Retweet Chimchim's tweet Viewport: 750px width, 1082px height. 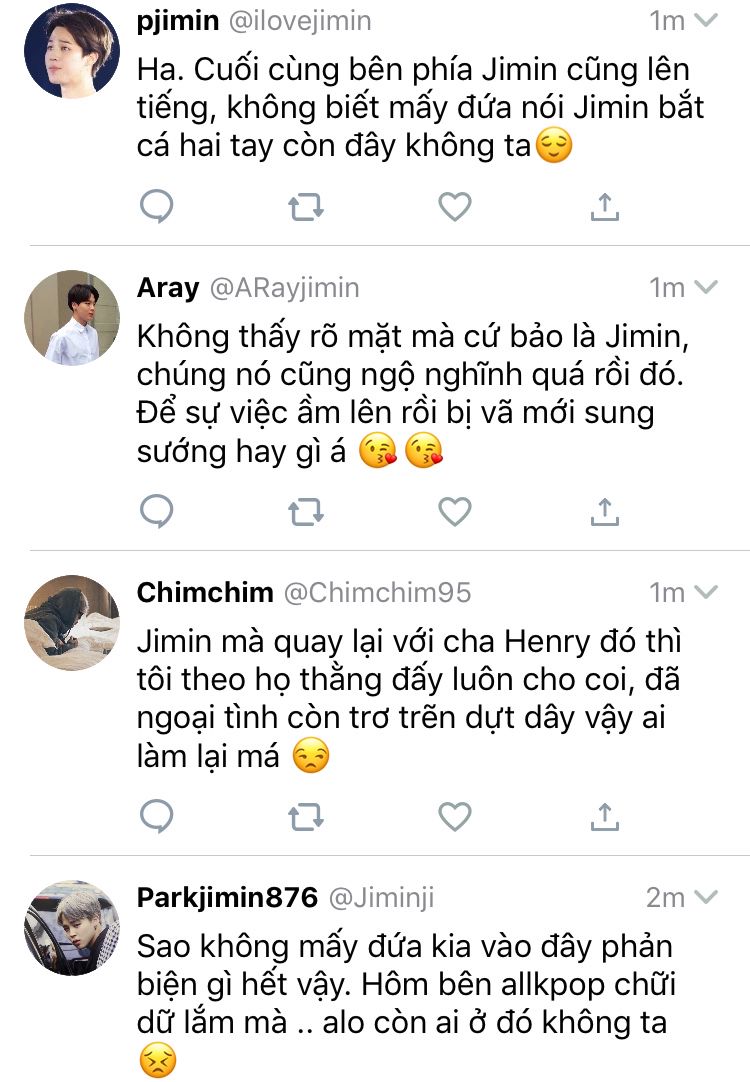point(306,817)
